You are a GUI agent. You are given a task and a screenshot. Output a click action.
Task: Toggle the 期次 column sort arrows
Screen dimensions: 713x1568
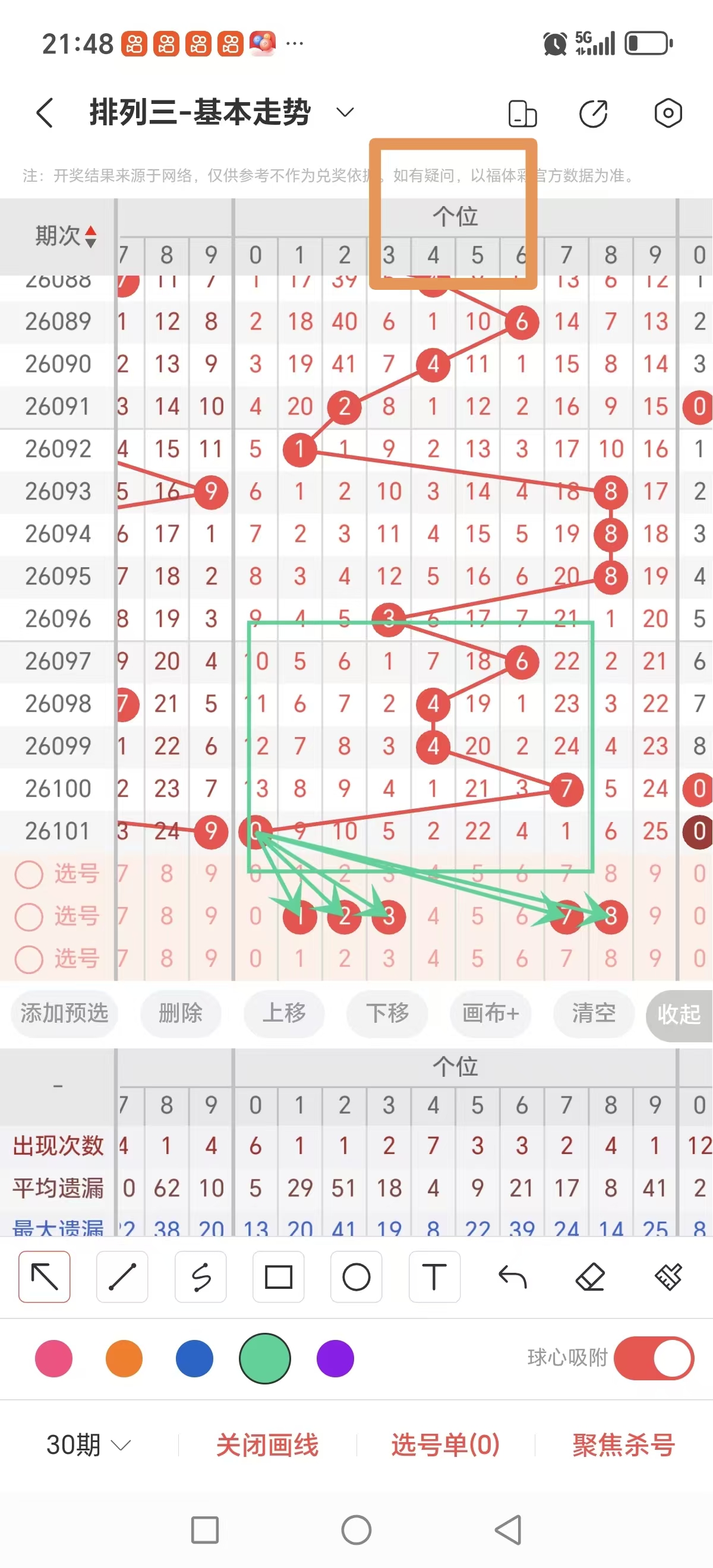click(90, 238)
